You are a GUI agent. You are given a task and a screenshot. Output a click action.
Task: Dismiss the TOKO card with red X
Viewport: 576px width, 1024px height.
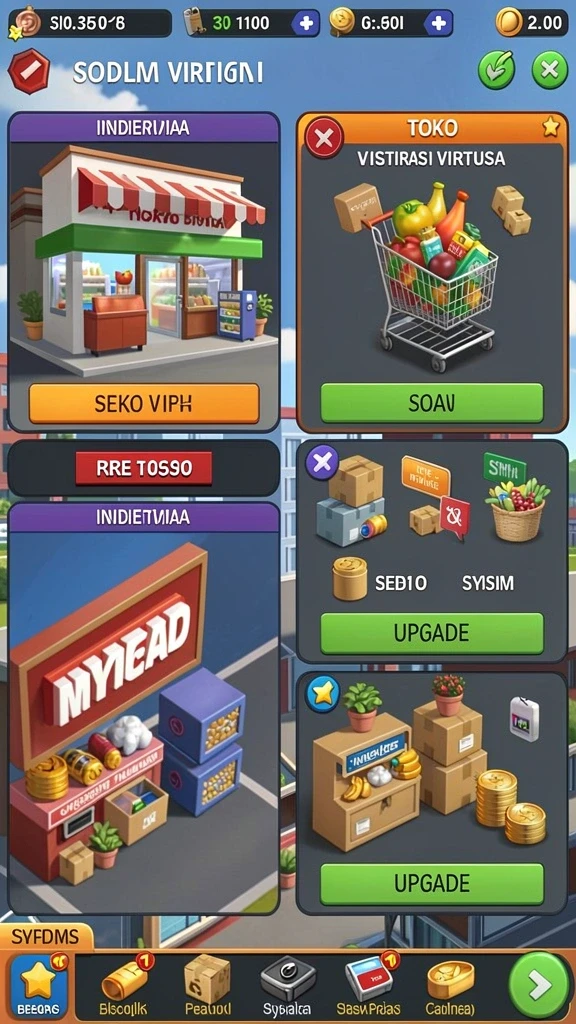[324, 138]
